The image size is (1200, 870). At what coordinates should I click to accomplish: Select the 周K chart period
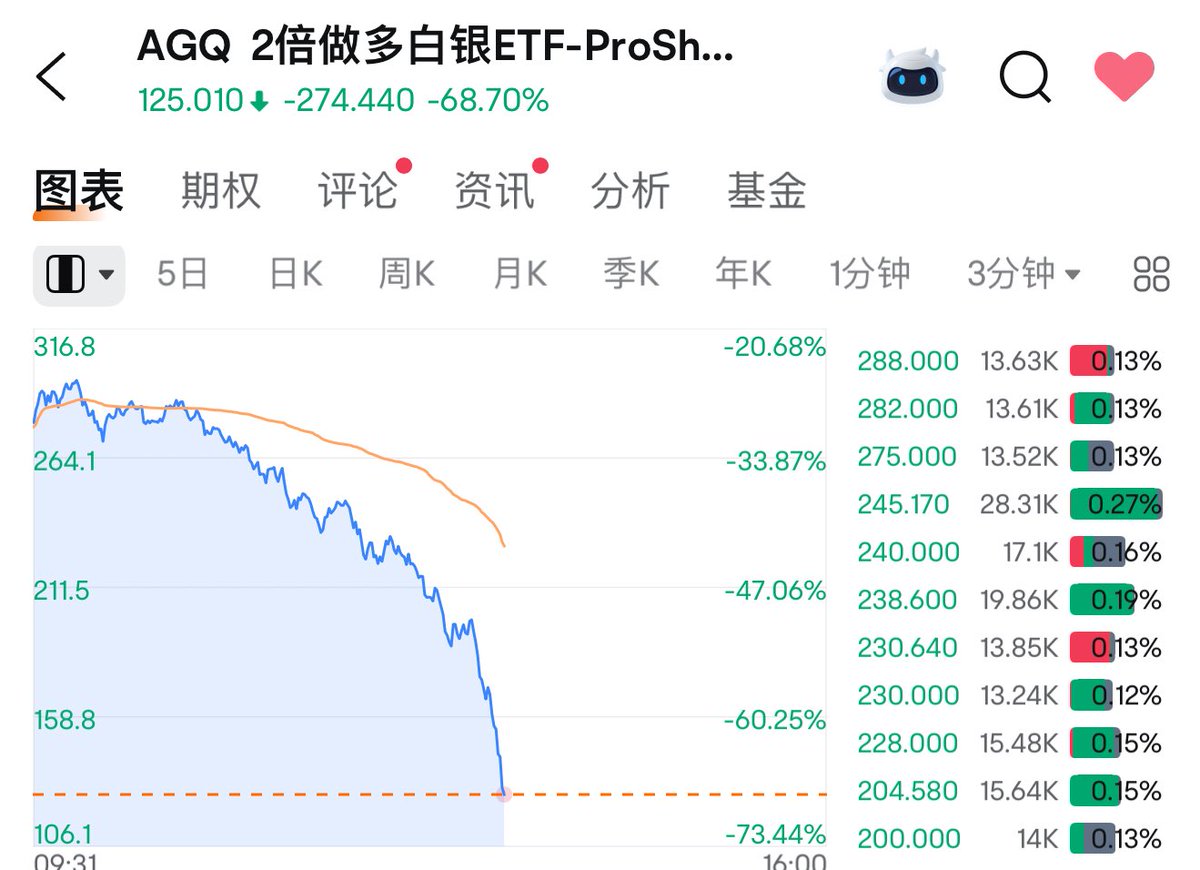pos(406,274)
